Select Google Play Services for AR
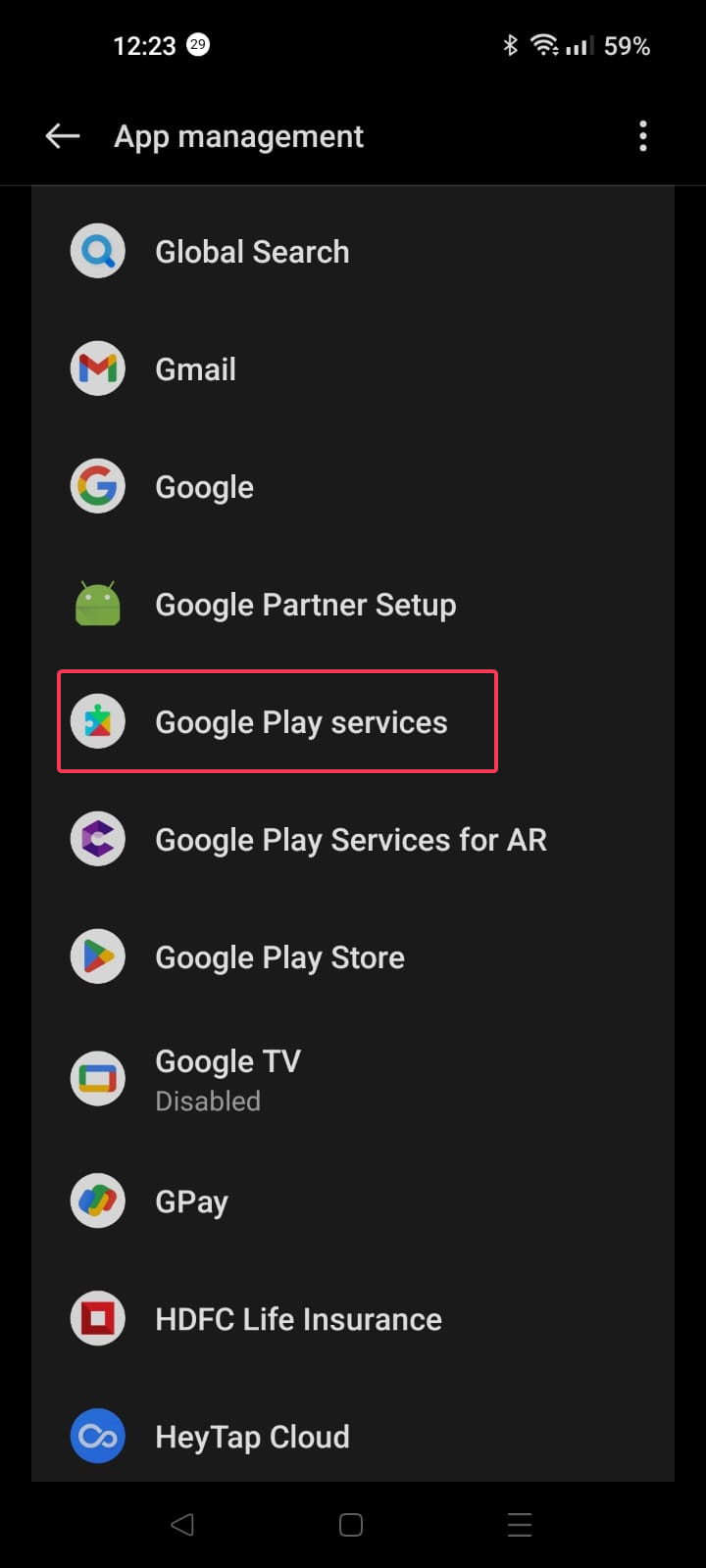The width and height of the screenshot is (706, 1568). 353,840
